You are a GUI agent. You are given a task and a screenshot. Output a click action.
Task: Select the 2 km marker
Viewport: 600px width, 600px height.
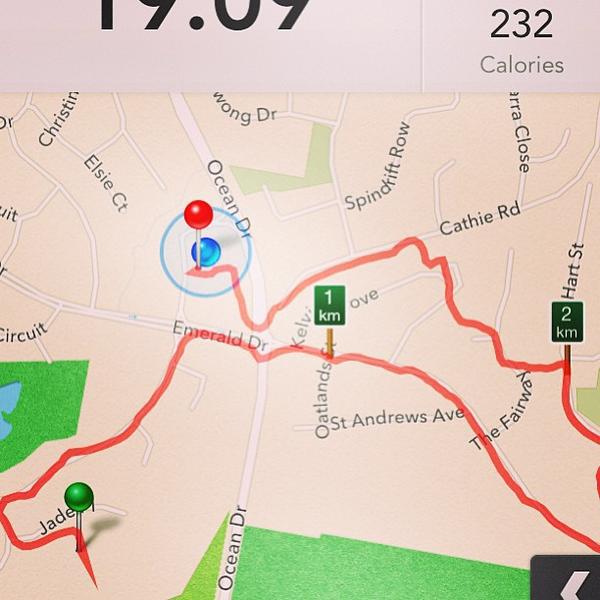click(566, 322)
